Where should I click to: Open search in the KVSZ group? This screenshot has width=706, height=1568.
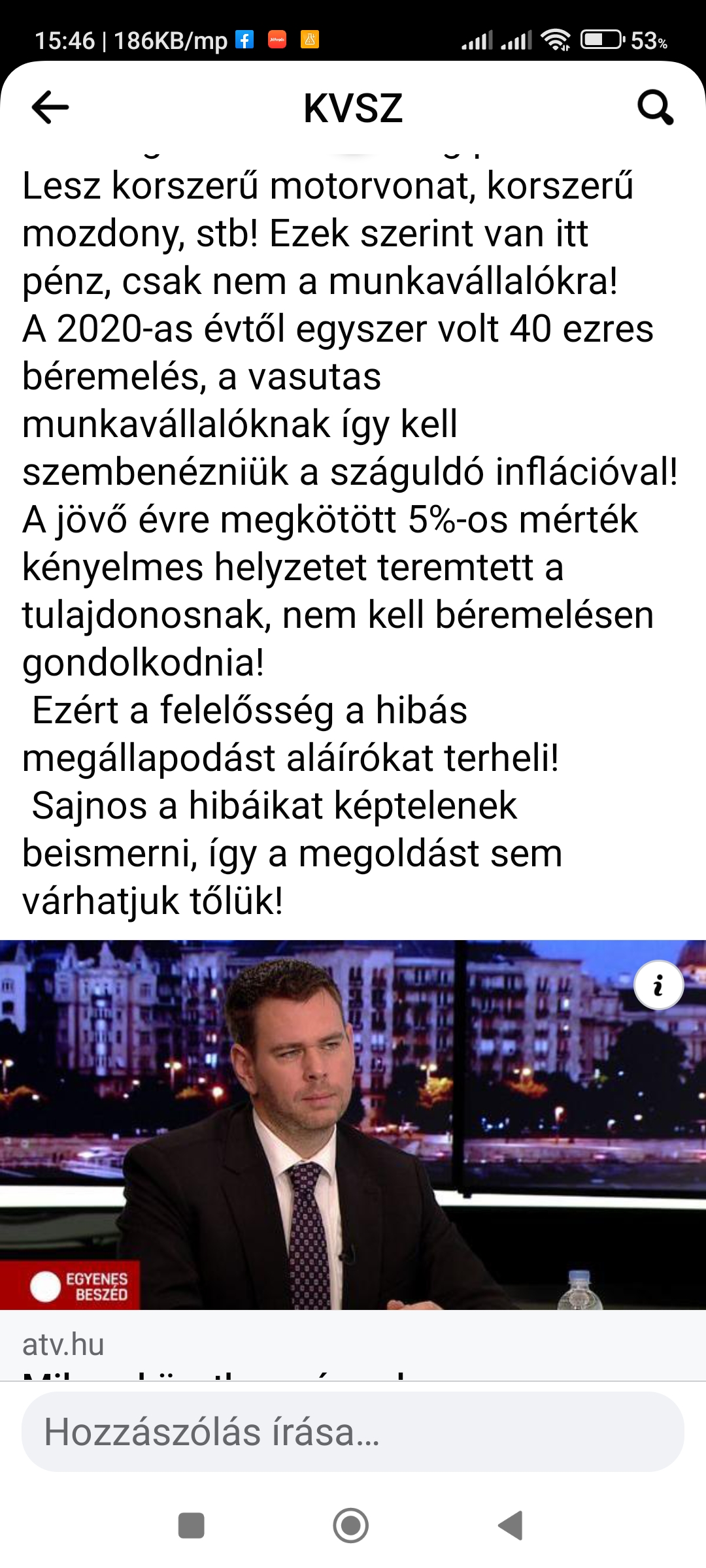655,107
